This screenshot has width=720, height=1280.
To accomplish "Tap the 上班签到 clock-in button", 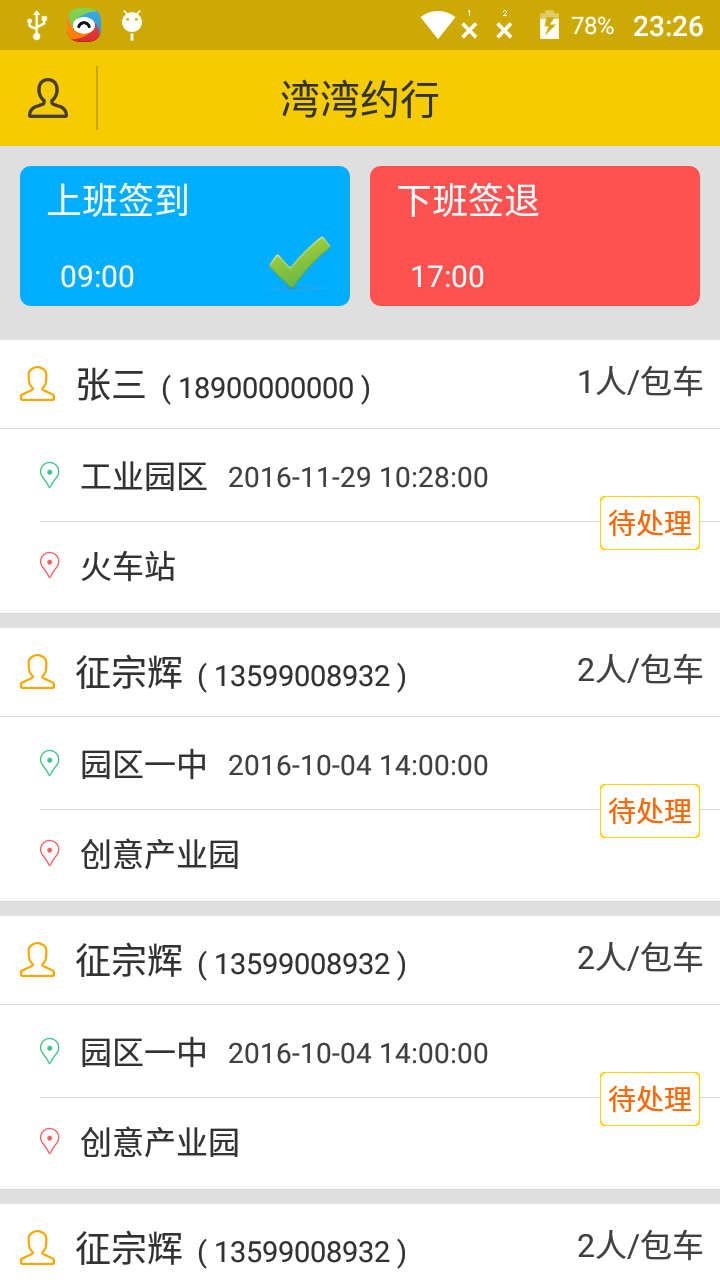I will tap(185, 236).
